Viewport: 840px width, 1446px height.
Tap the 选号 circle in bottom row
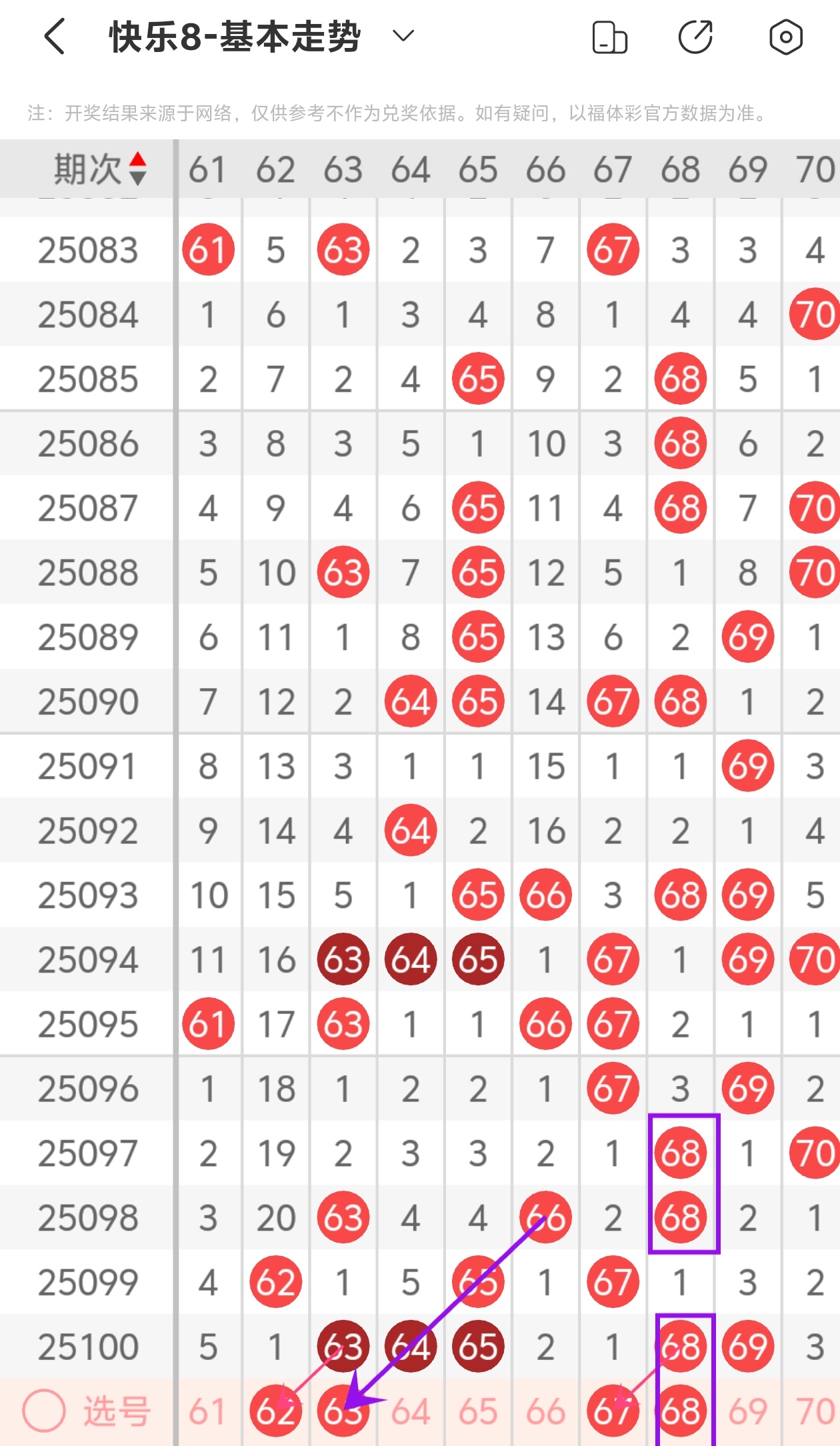coord(44,1411)
